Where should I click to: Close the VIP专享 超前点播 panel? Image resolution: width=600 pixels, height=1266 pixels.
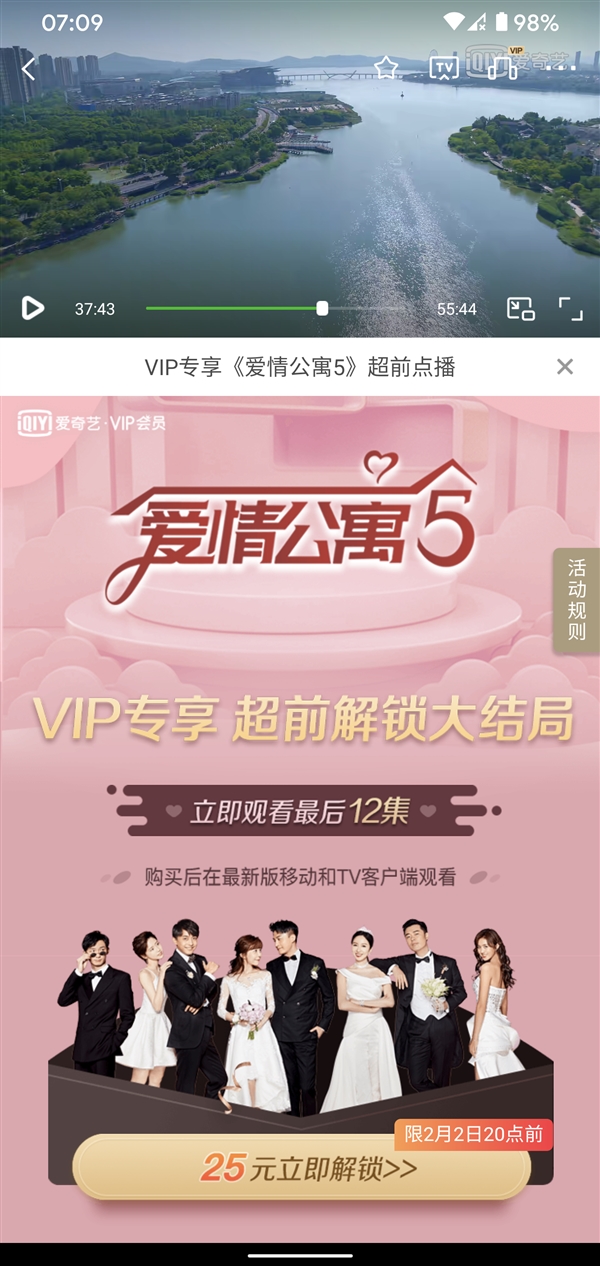[x=565, y=367]
